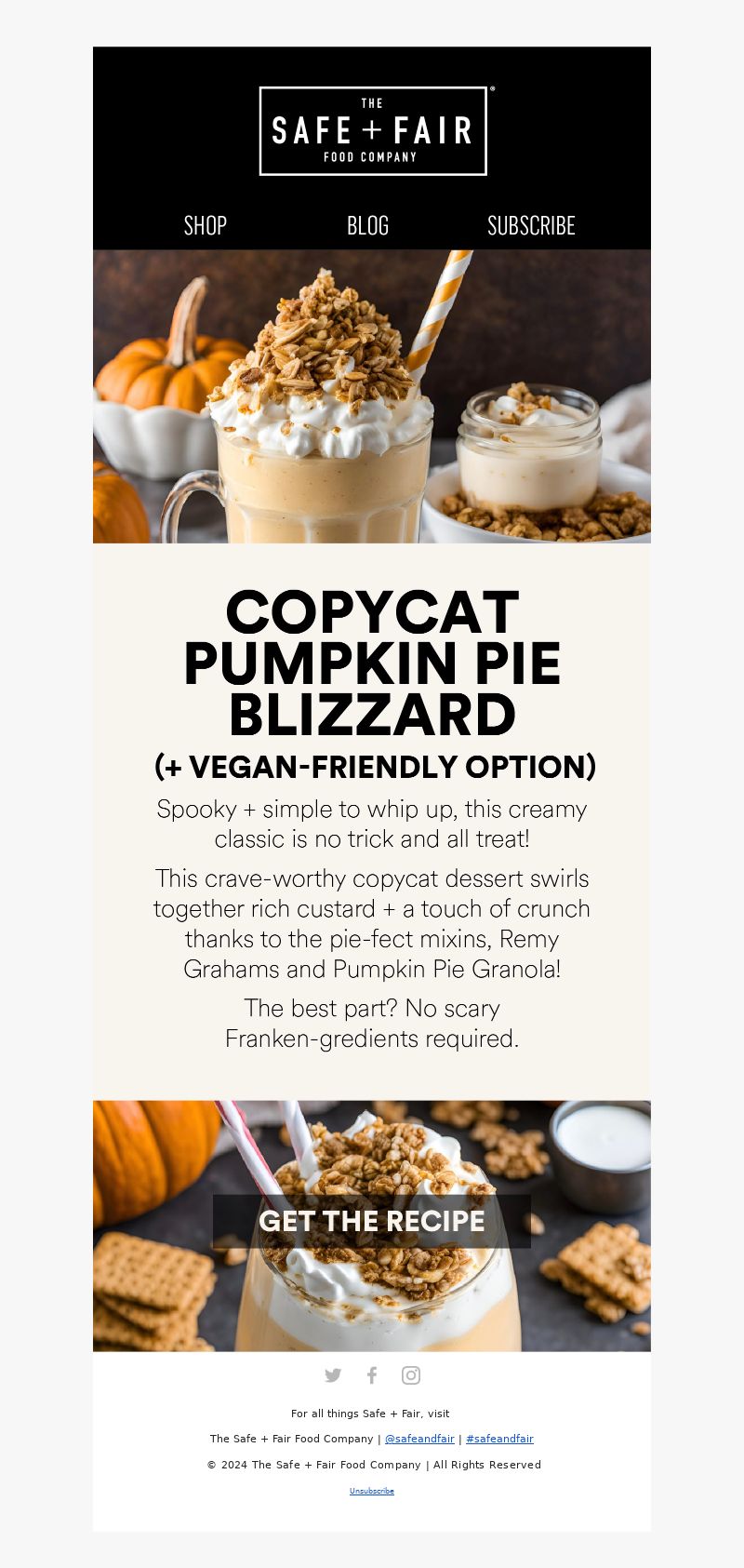Screen dimensions: 744x1568
Task: Go to the BLOG page
Action: (367, 225)
